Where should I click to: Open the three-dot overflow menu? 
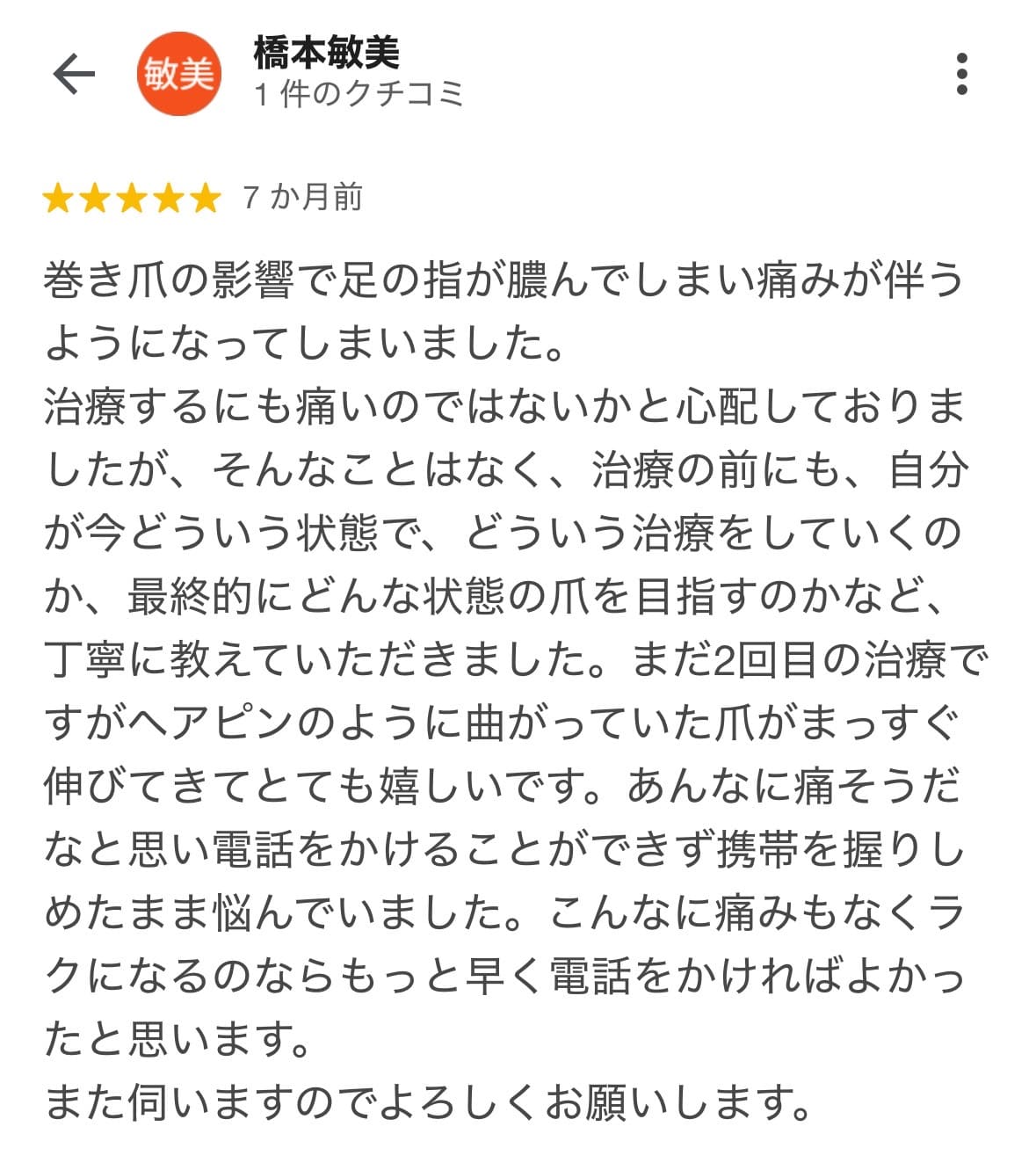[x=961, y=75]
